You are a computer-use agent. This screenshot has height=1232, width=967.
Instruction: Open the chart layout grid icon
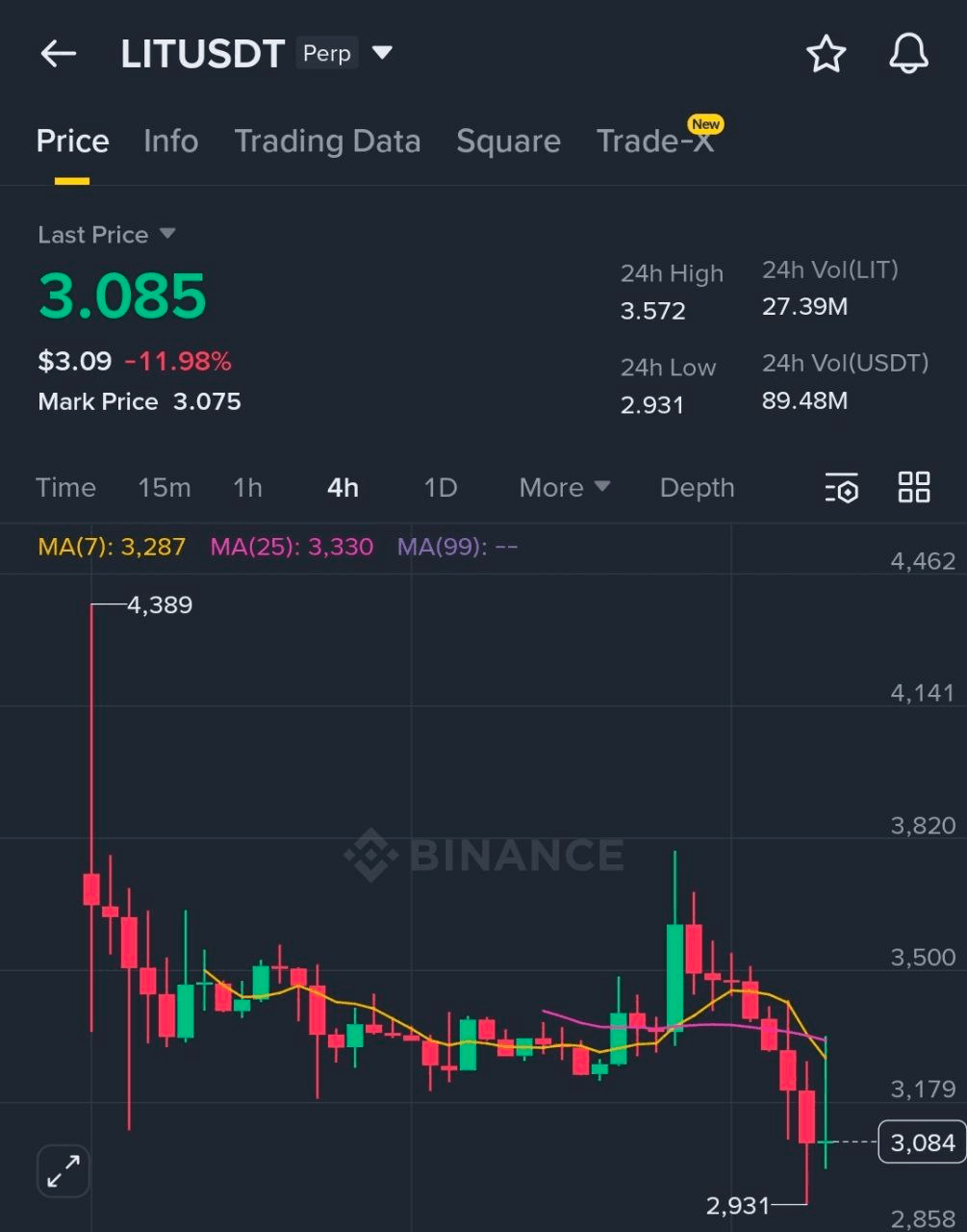[x=913, y=488]
